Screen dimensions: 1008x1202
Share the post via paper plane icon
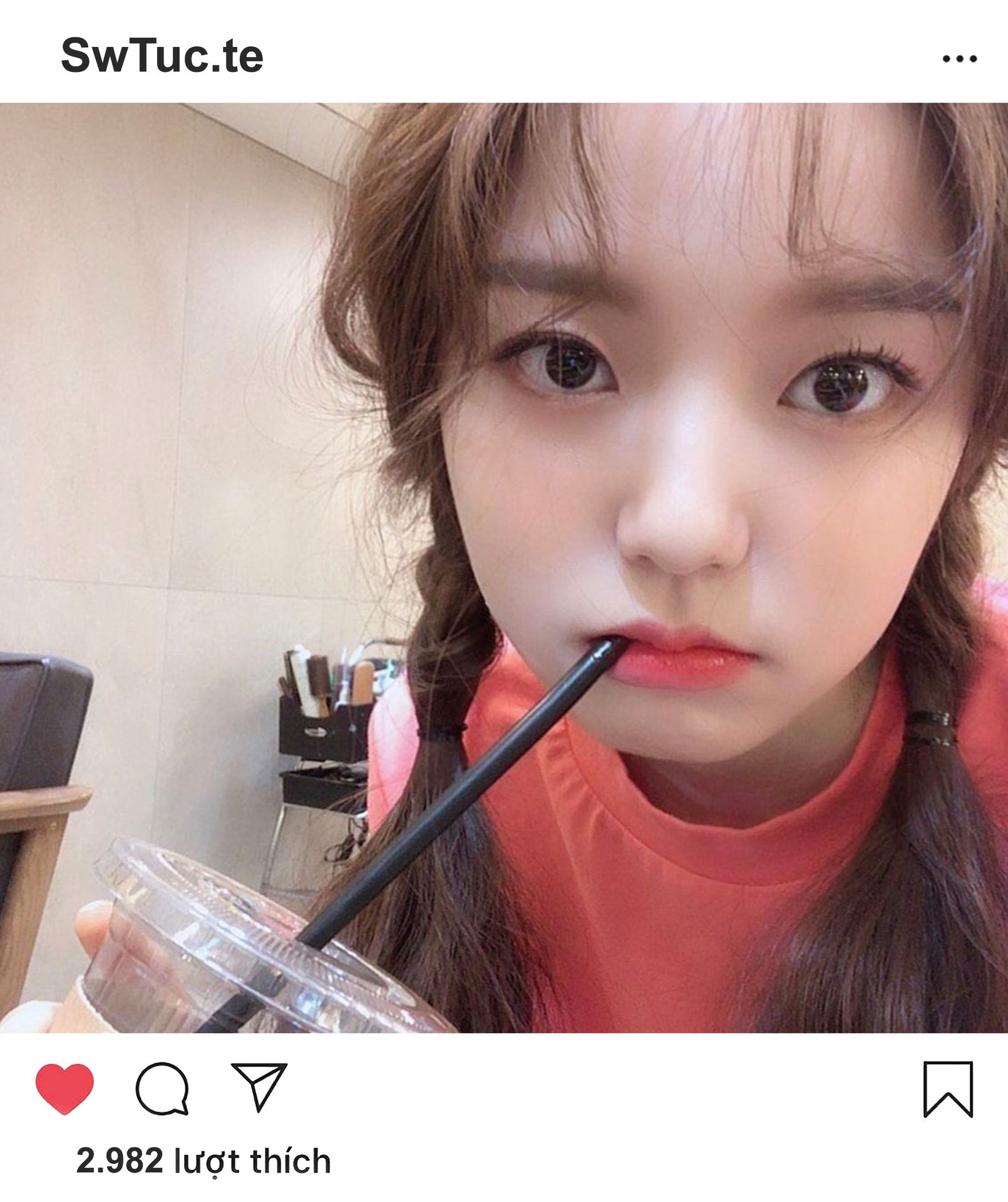tap(259, 1087)
